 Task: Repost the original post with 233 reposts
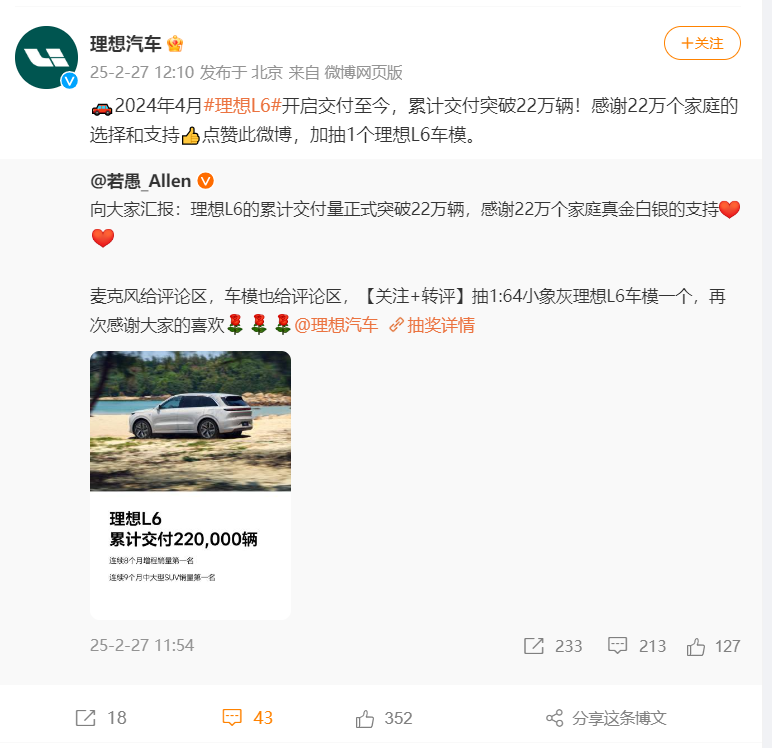click(x=553, y=646)
